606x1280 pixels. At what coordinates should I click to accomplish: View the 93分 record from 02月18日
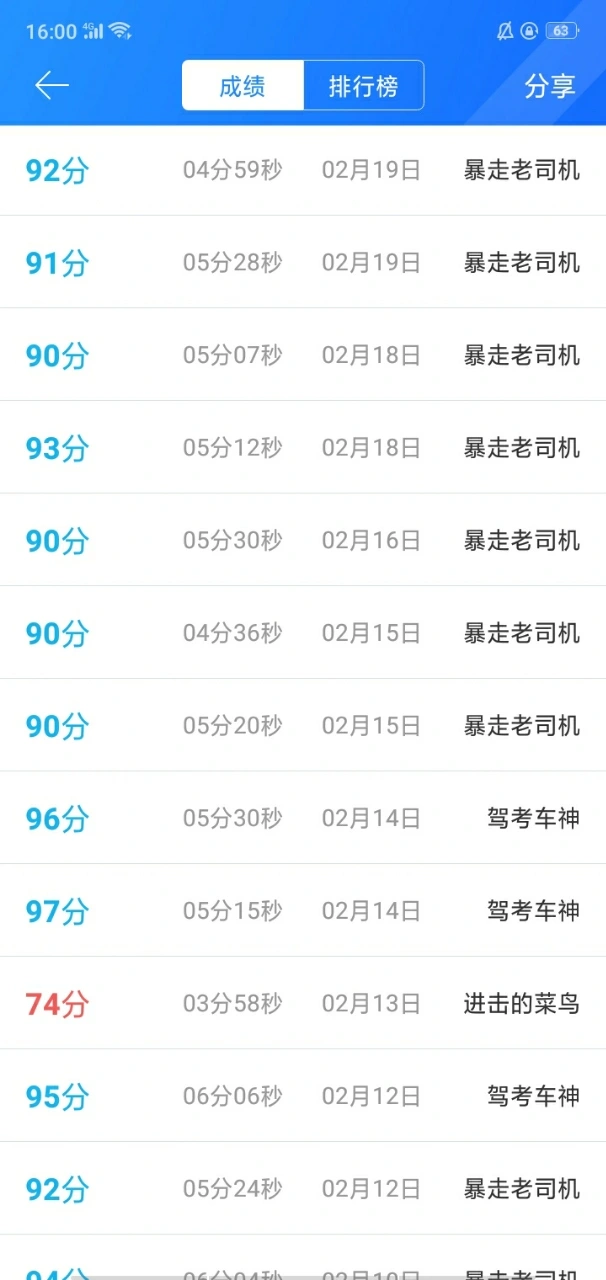(x=303, y=447)
